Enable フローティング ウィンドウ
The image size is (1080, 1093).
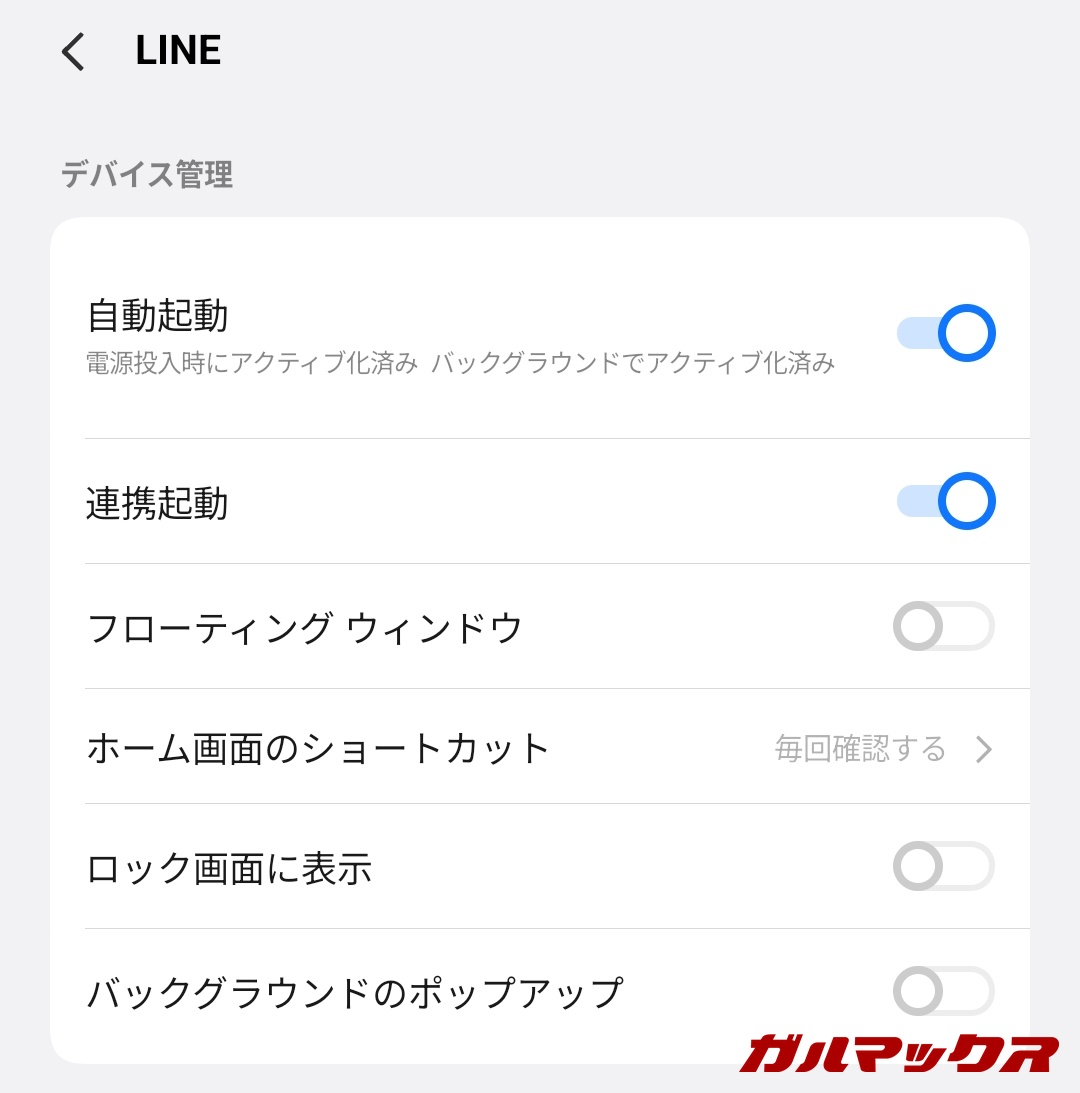pos(943,627)
